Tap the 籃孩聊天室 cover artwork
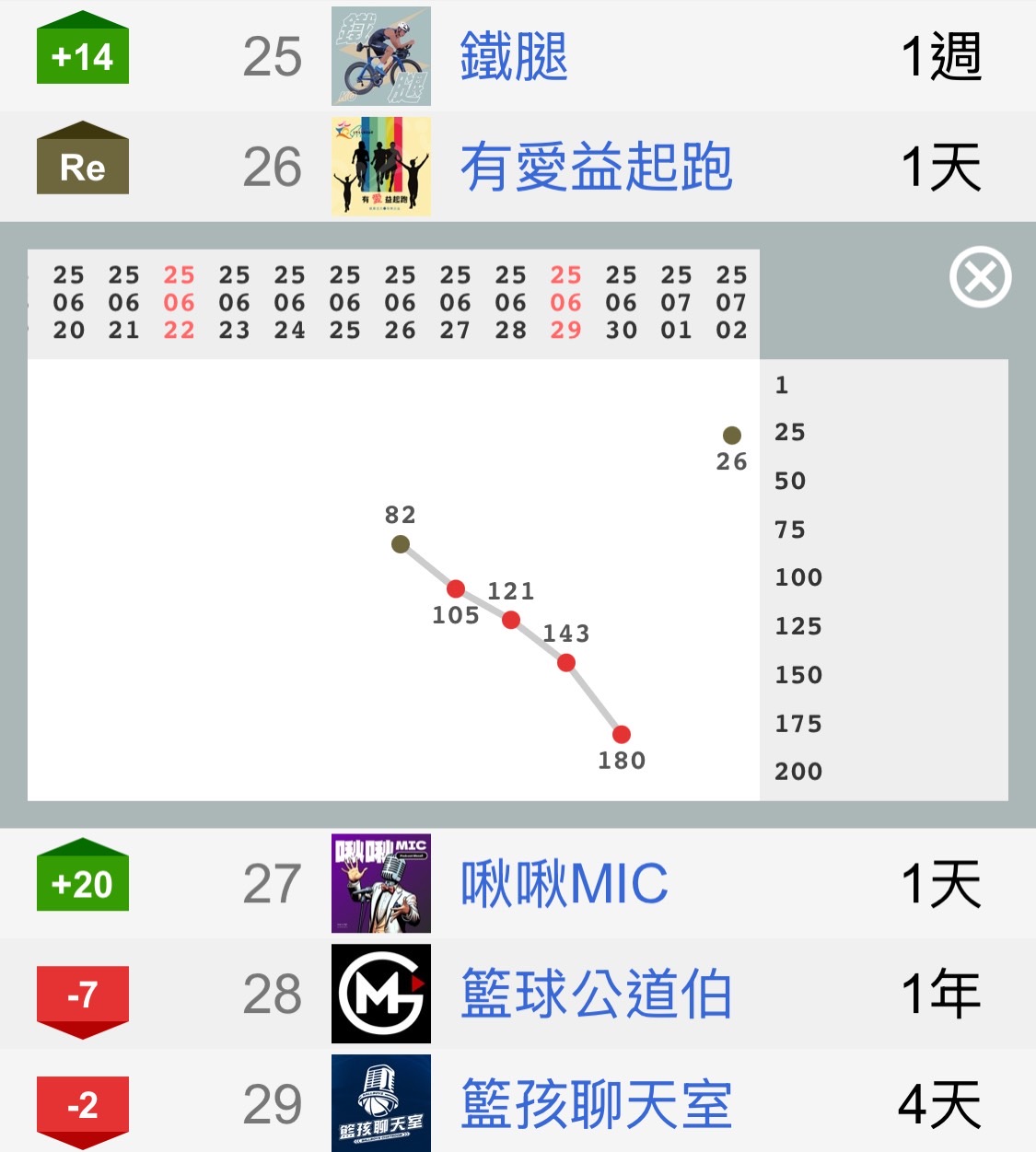This screenshot has height=1152, width=1036. pyautogui.click(x=381, y=1103)
